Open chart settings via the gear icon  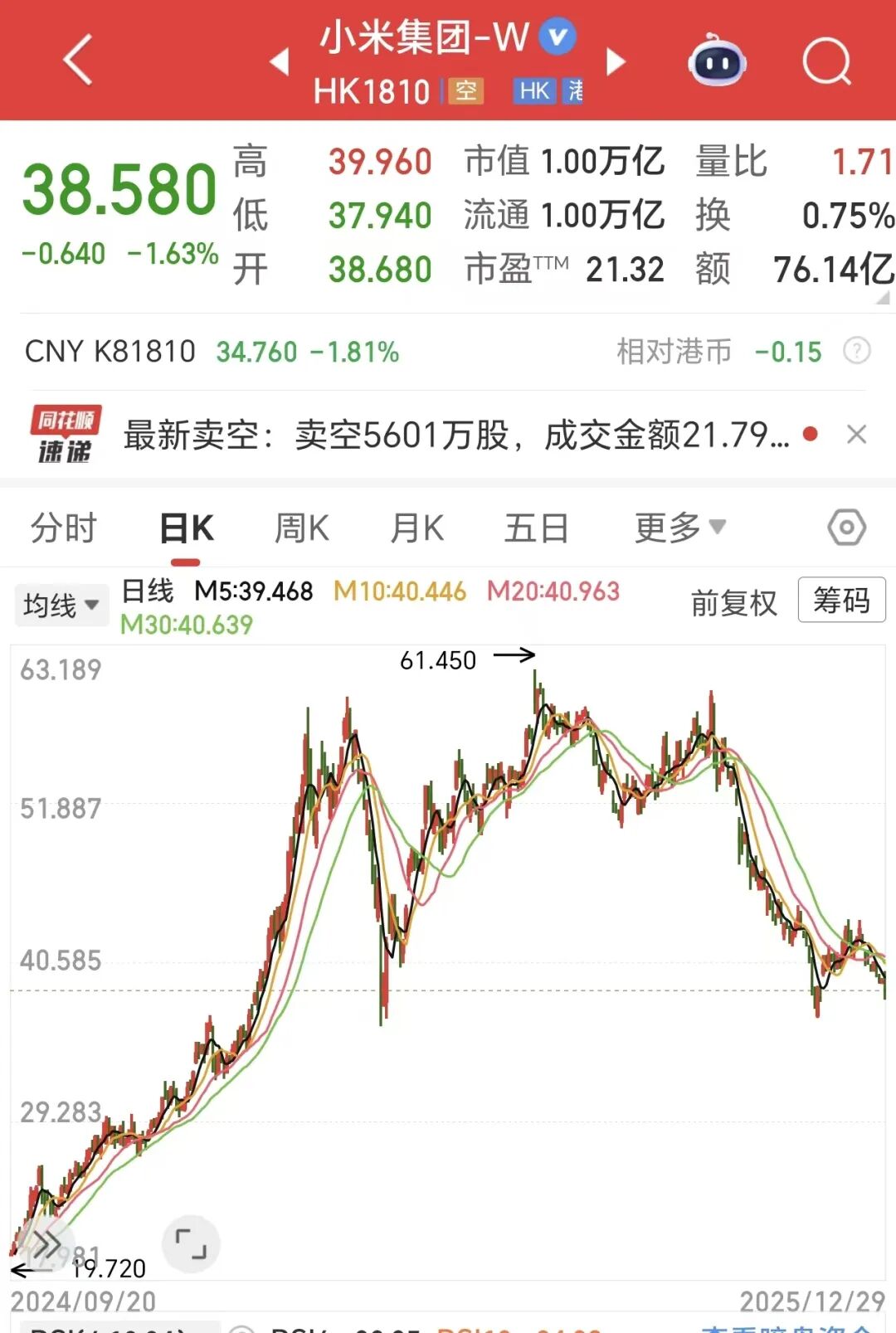click(845, 527)
